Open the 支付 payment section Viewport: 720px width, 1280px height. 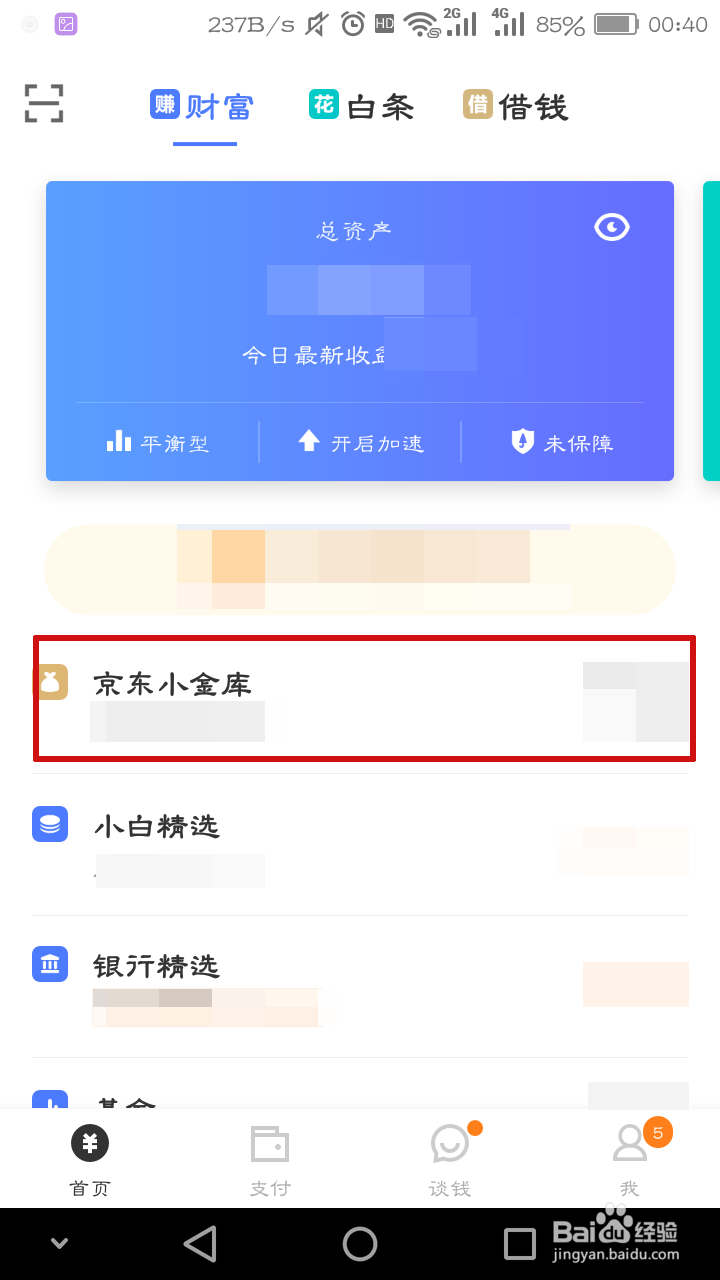coord(269,1158)
